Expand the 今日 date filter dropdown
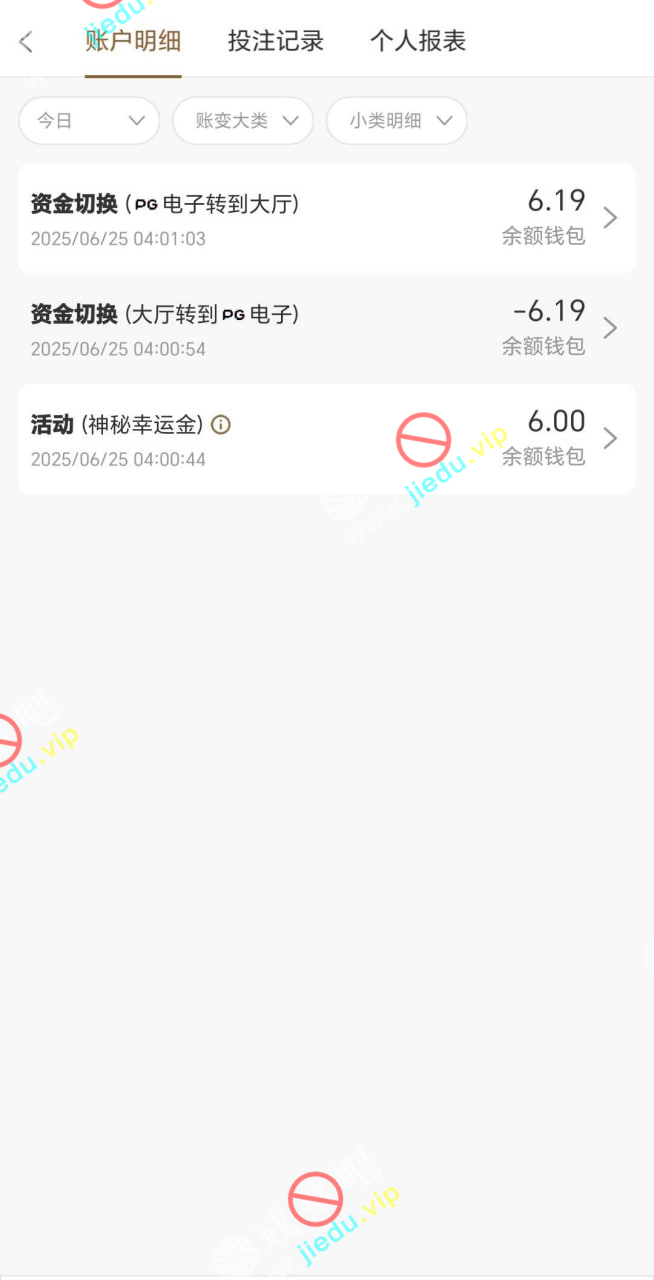 tap(89, 121)
